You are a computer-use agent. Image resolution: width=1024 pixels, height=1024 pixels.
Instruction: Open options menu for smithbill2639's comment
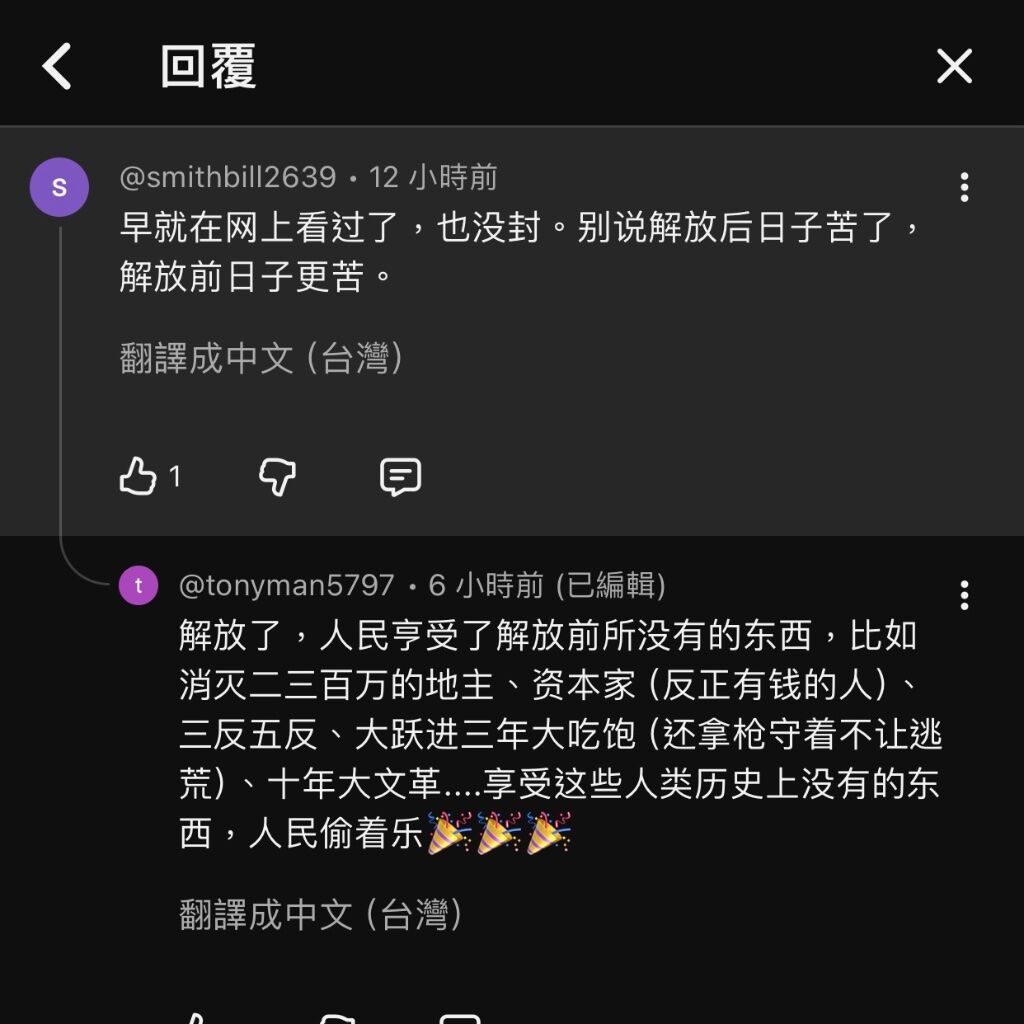coord(964,187)
